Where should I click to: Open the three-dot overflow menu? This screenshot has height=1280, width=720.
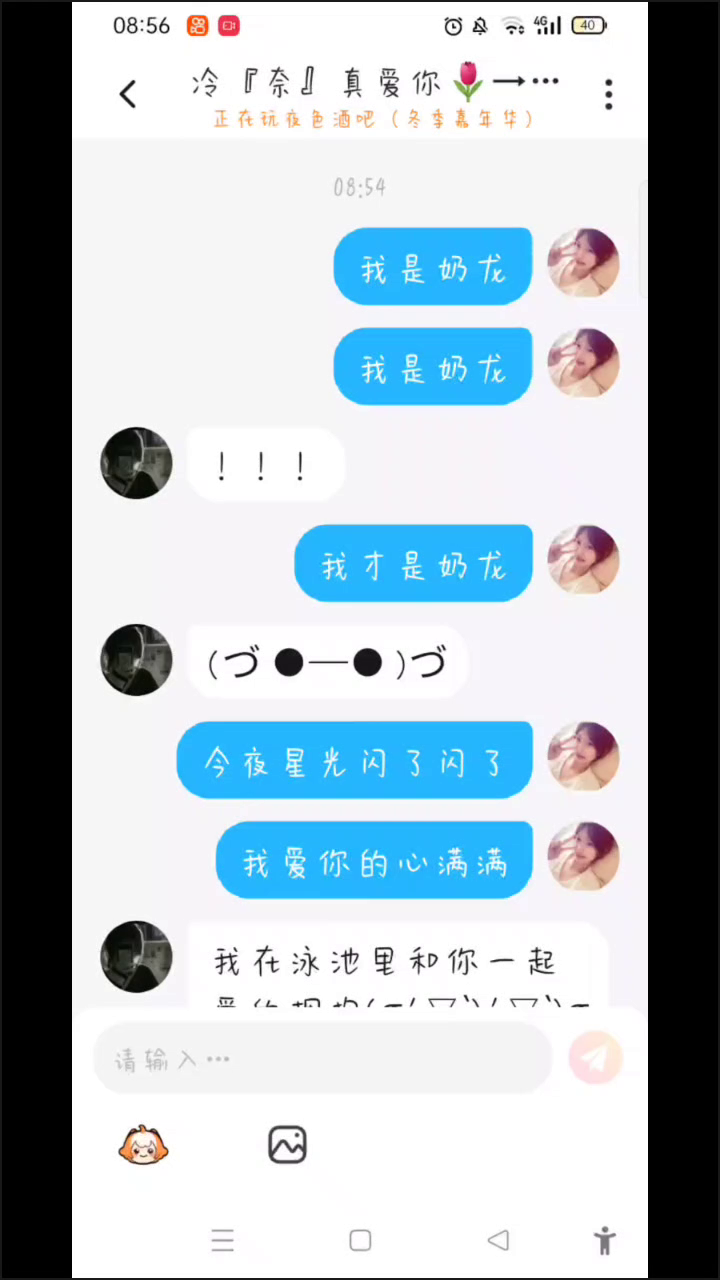click(x=608, y=94)
